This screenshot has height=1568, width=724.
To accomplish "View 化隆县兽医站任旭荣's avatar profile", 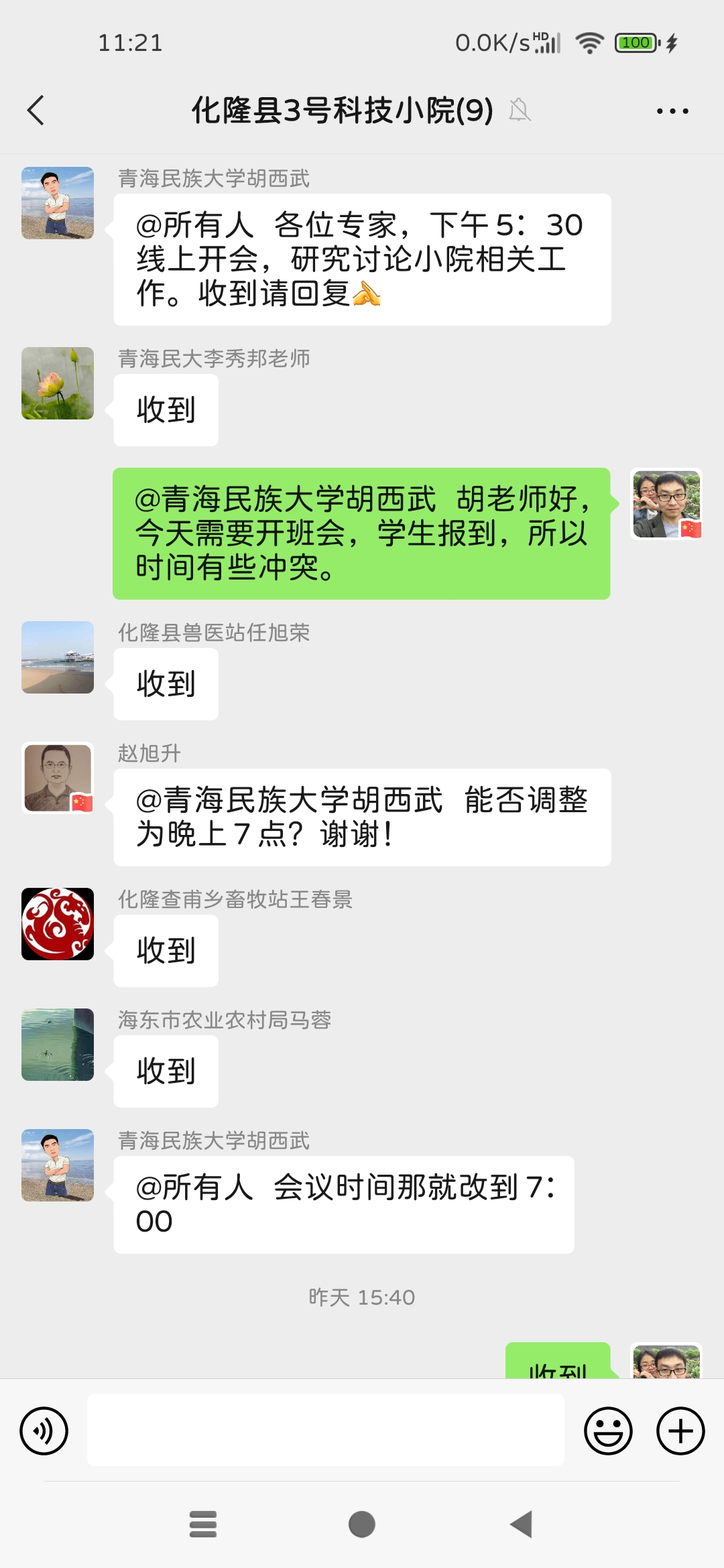I will [58, 657].
